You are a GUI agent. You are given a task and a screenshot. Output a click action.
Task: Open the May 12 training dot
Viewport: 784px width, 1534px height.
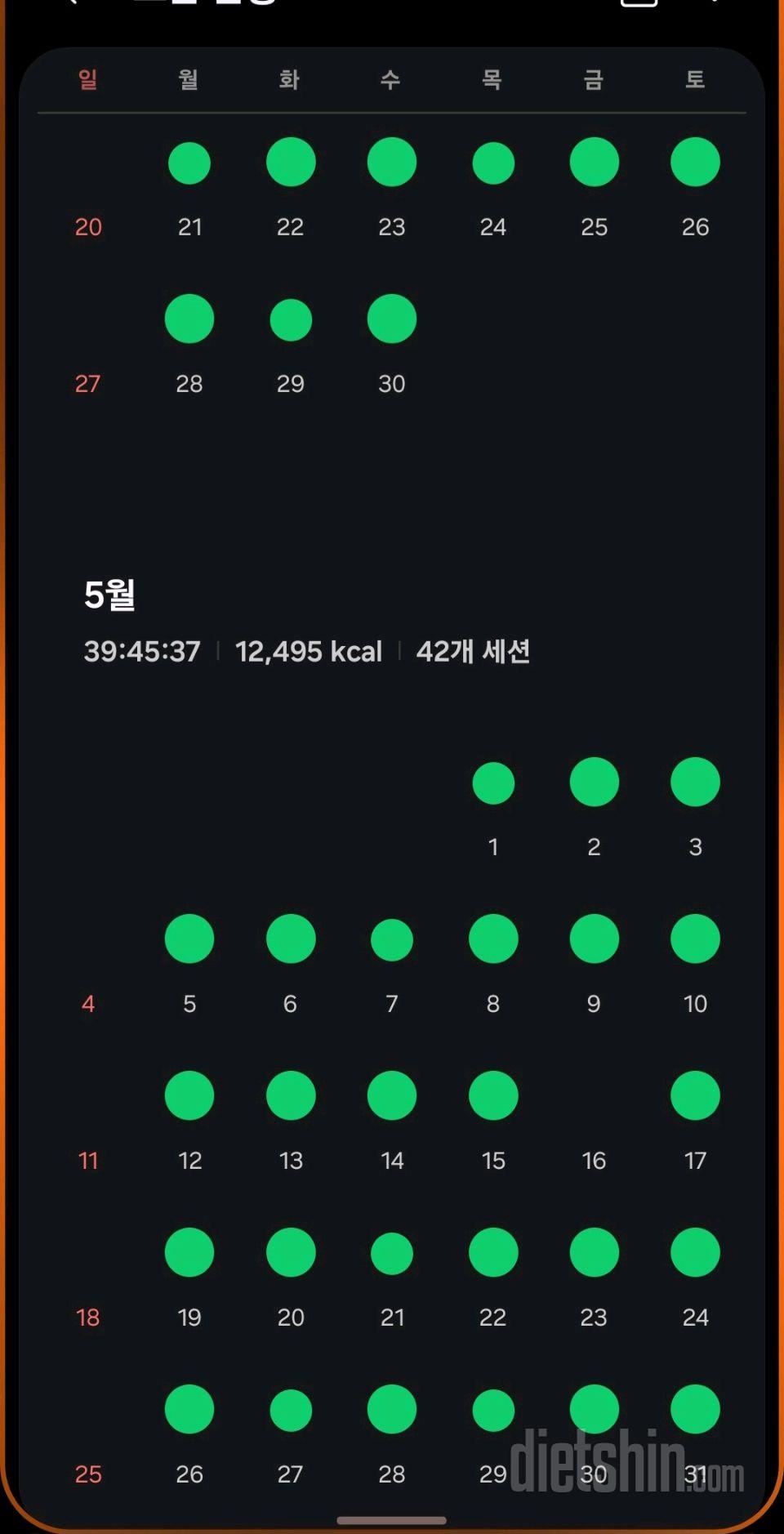[x=189, y=1095]
